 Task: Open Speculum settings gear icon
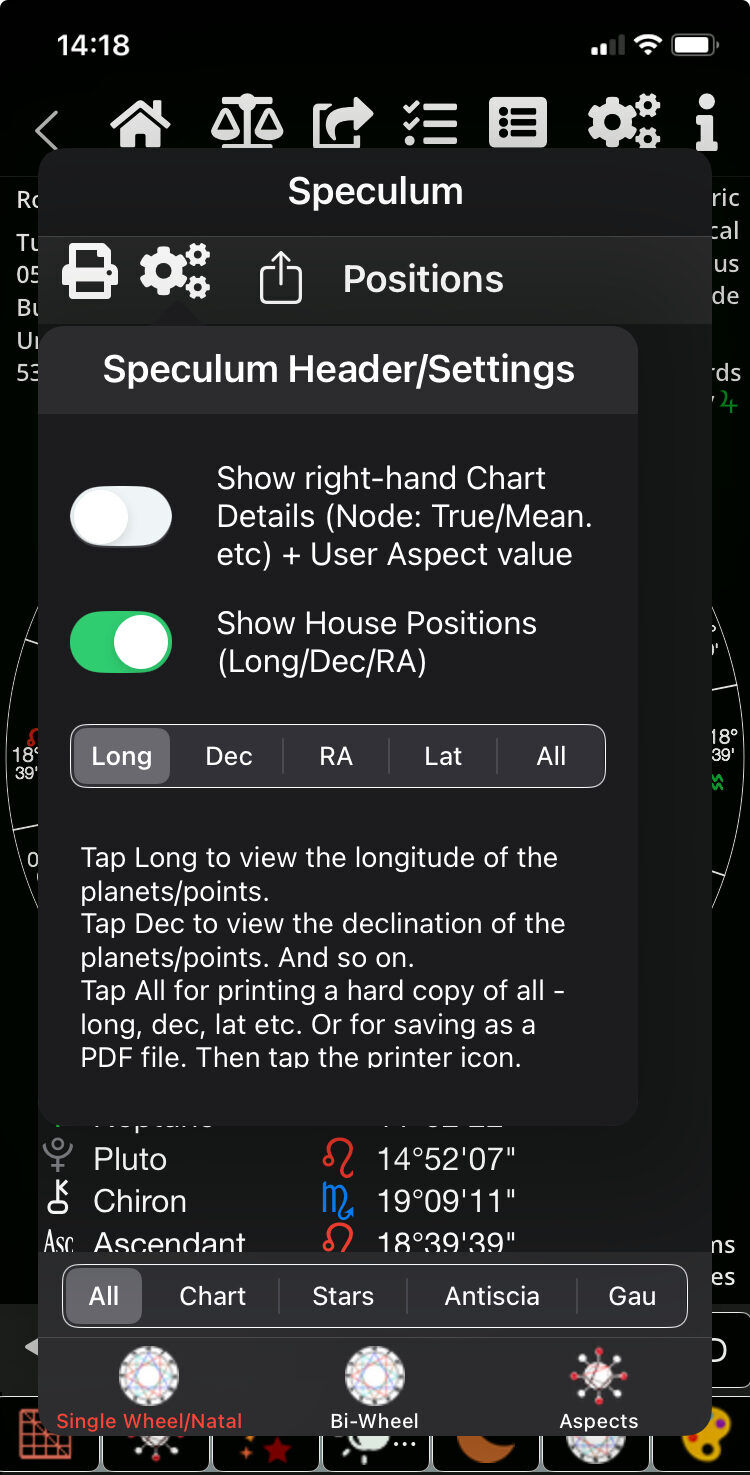(173, 271)
